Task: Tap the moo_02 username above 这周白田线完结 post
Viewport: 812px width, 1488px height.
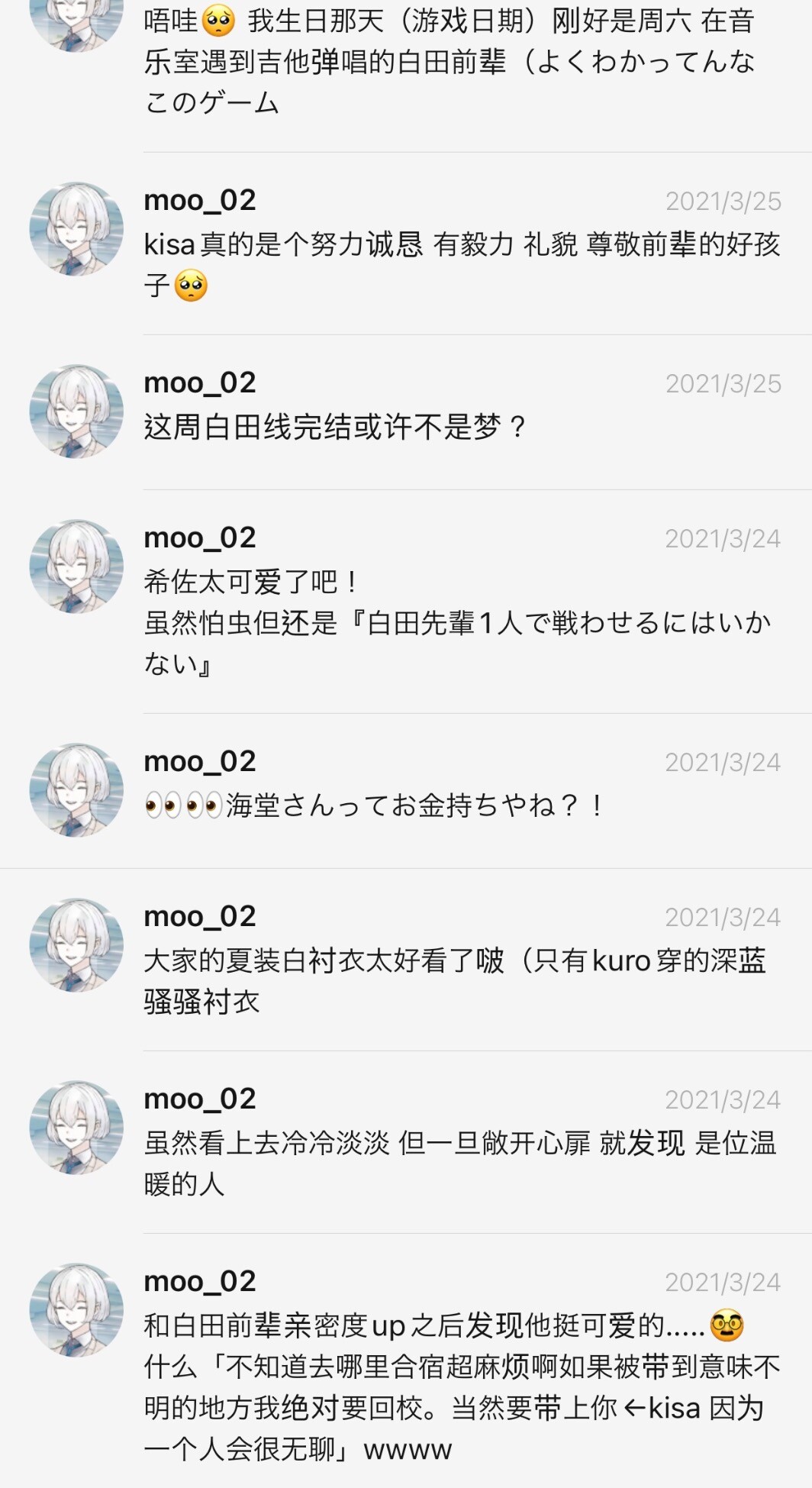Action: click(x=200, y=382)
